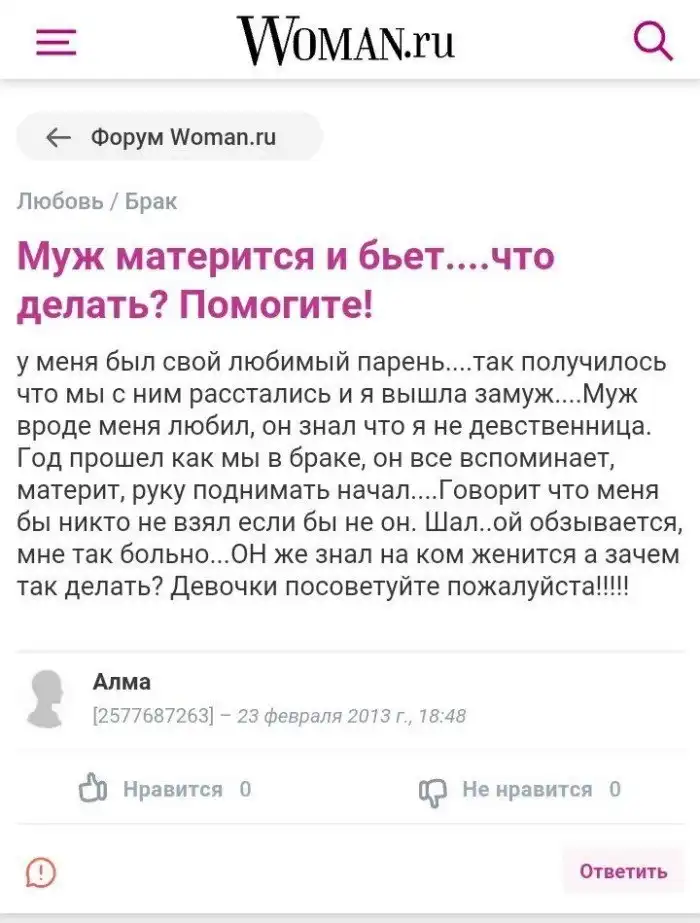
Task: Open the hamburger menu
Action: point(56,41)
